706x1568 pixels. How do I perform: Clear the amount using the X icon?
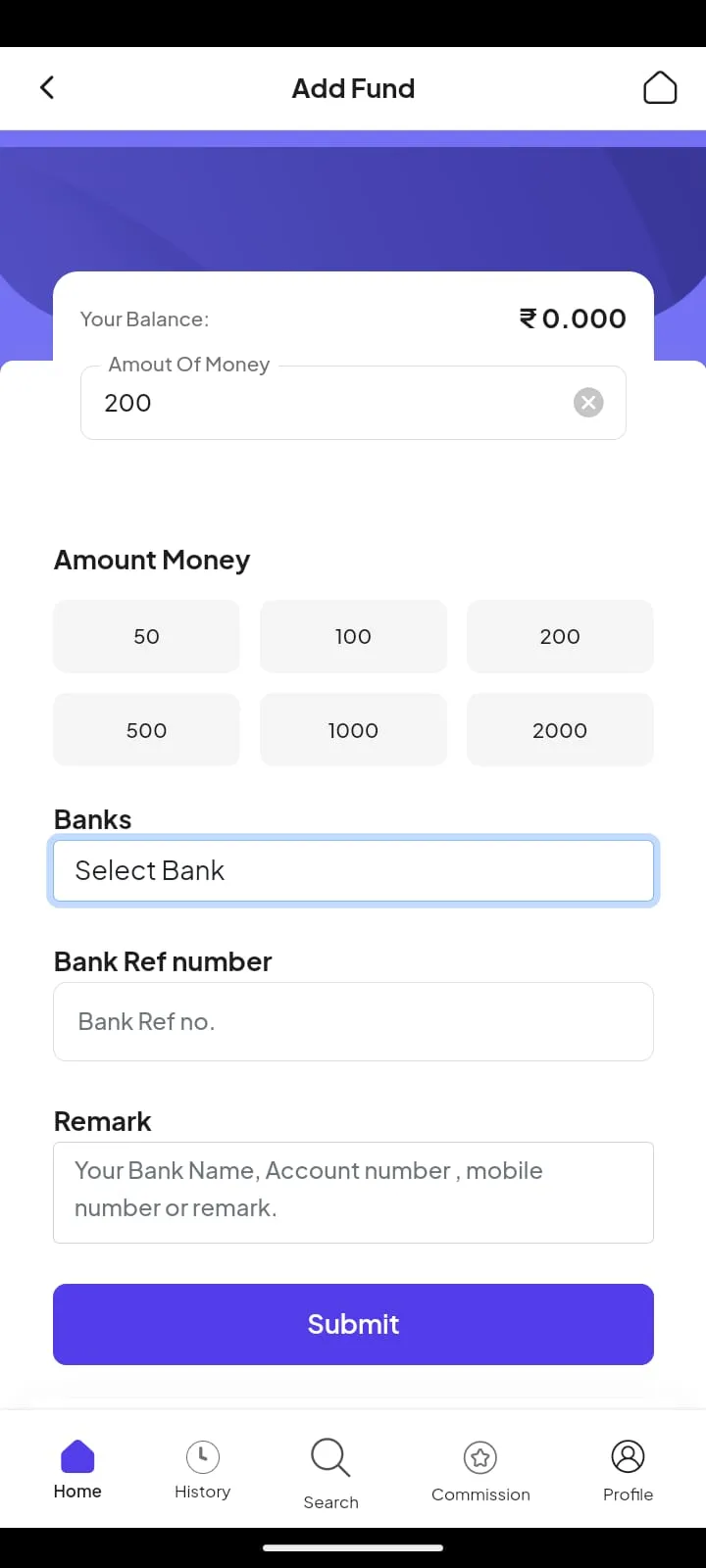point(587,402)
